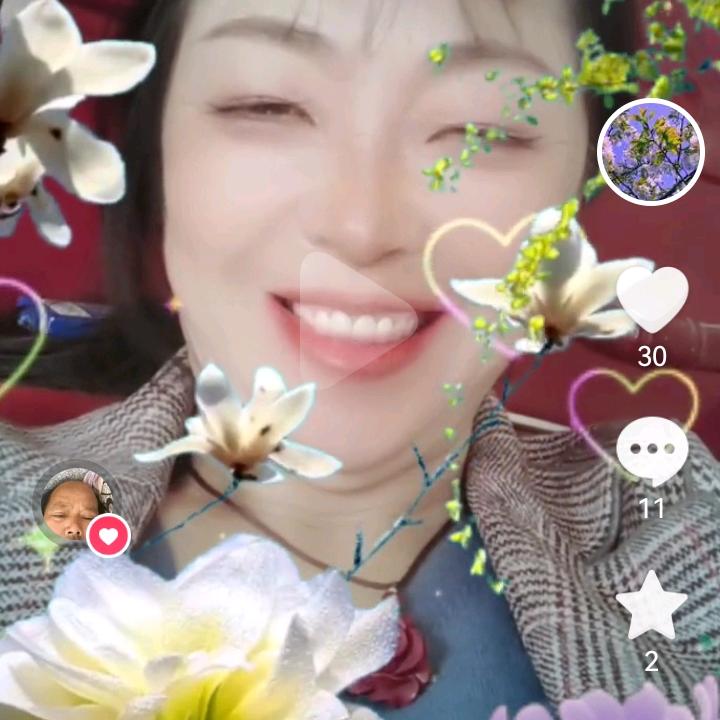Open the circular flower sound avatar
The width and height of the screenshot is (720, 720).
pos(651,152)
